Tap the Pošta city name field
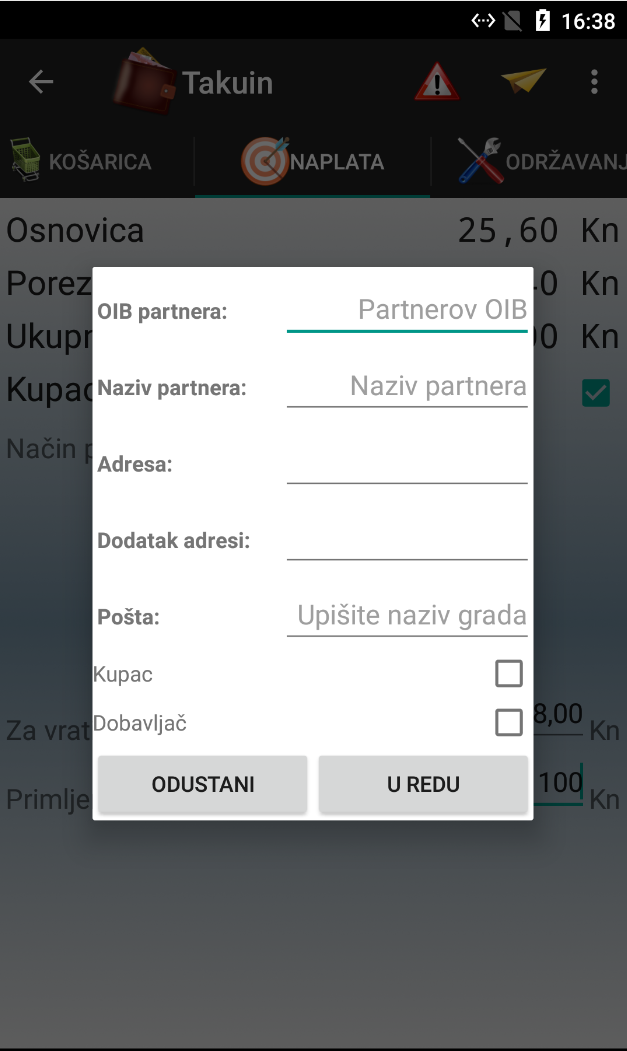Image resolution: width=627 pixels, height=1051 pixels. [407, 615]
